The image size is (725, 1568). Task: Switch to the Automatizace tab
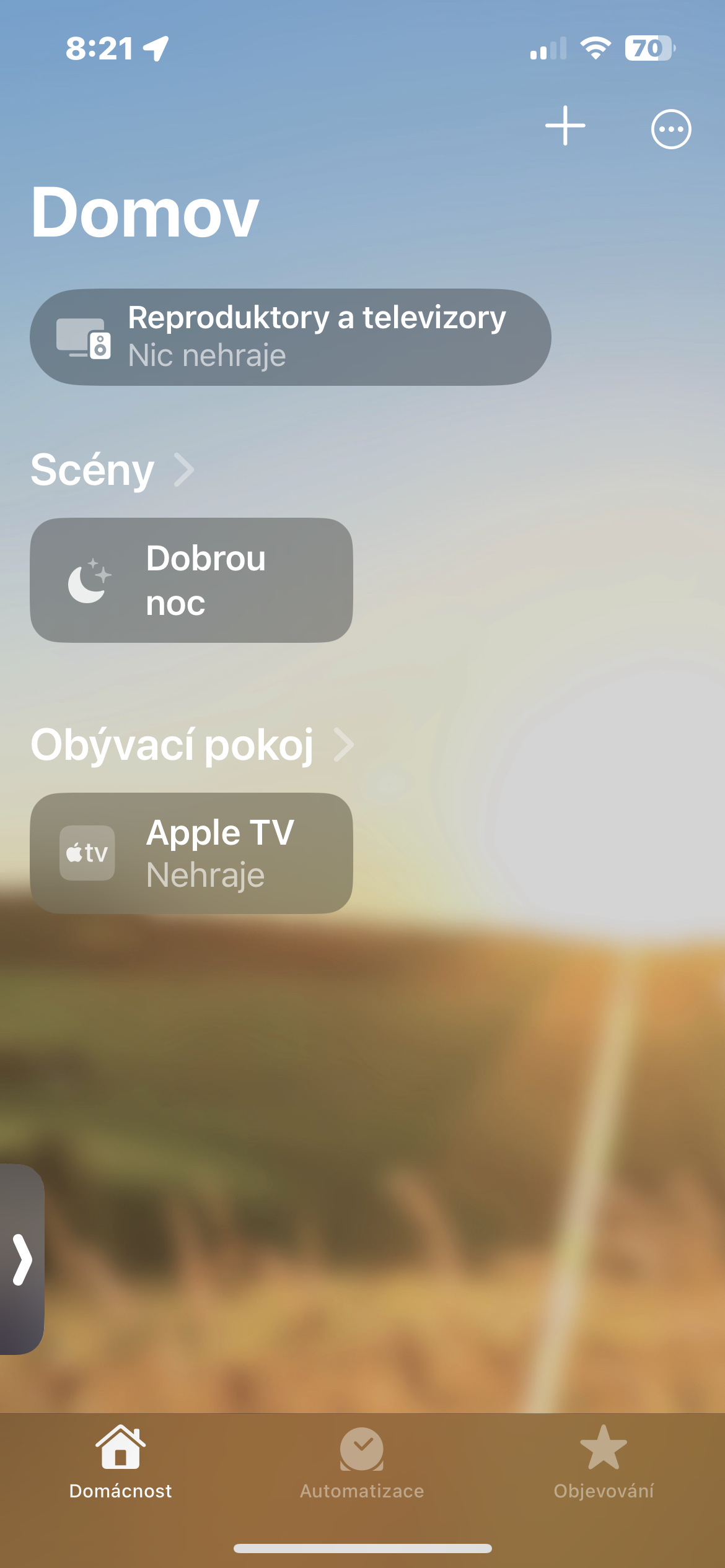pyautogui.click(x=362, y=1463)
